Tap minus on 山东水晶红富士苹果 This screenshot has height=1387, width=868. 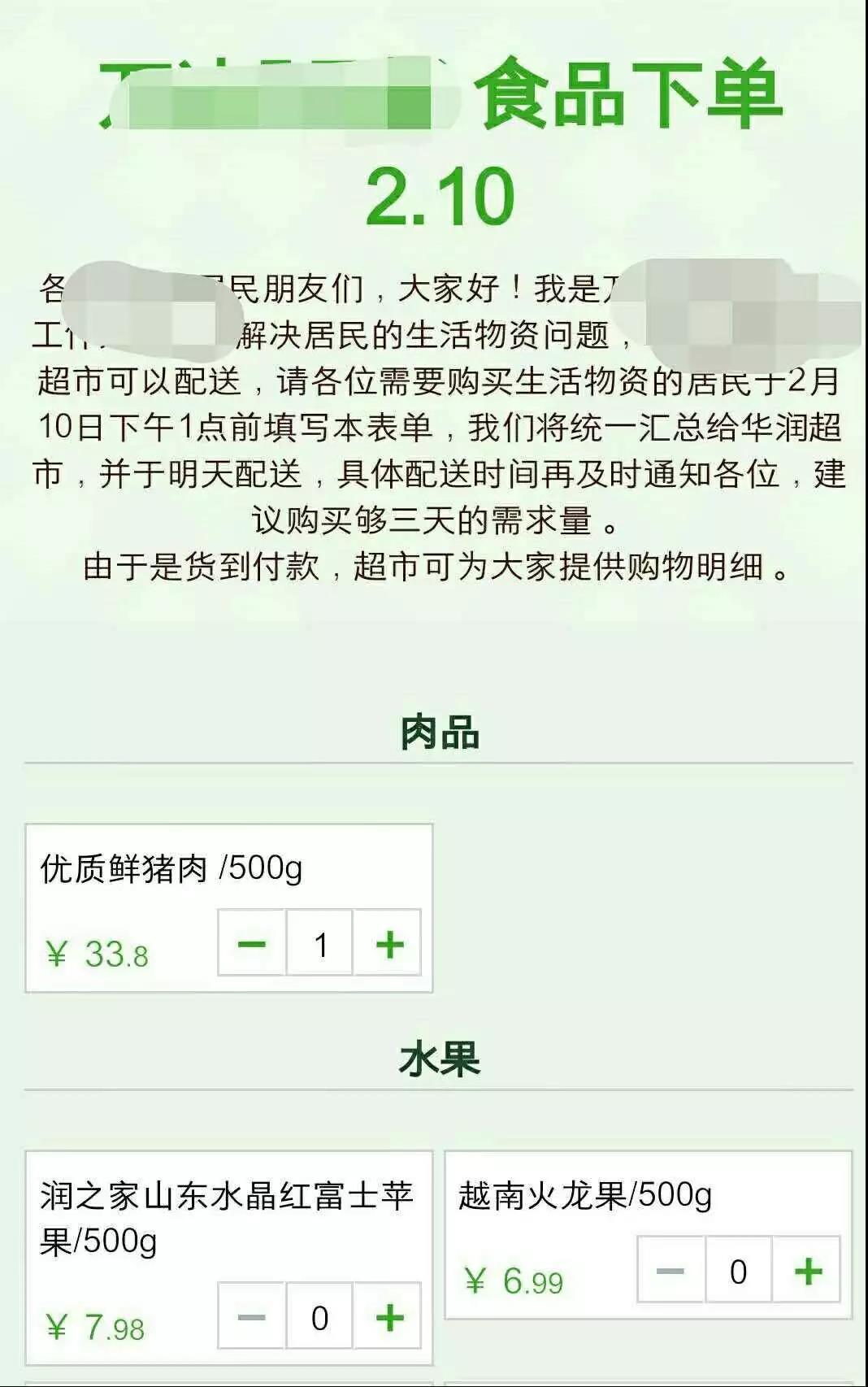click(252, 1317)
